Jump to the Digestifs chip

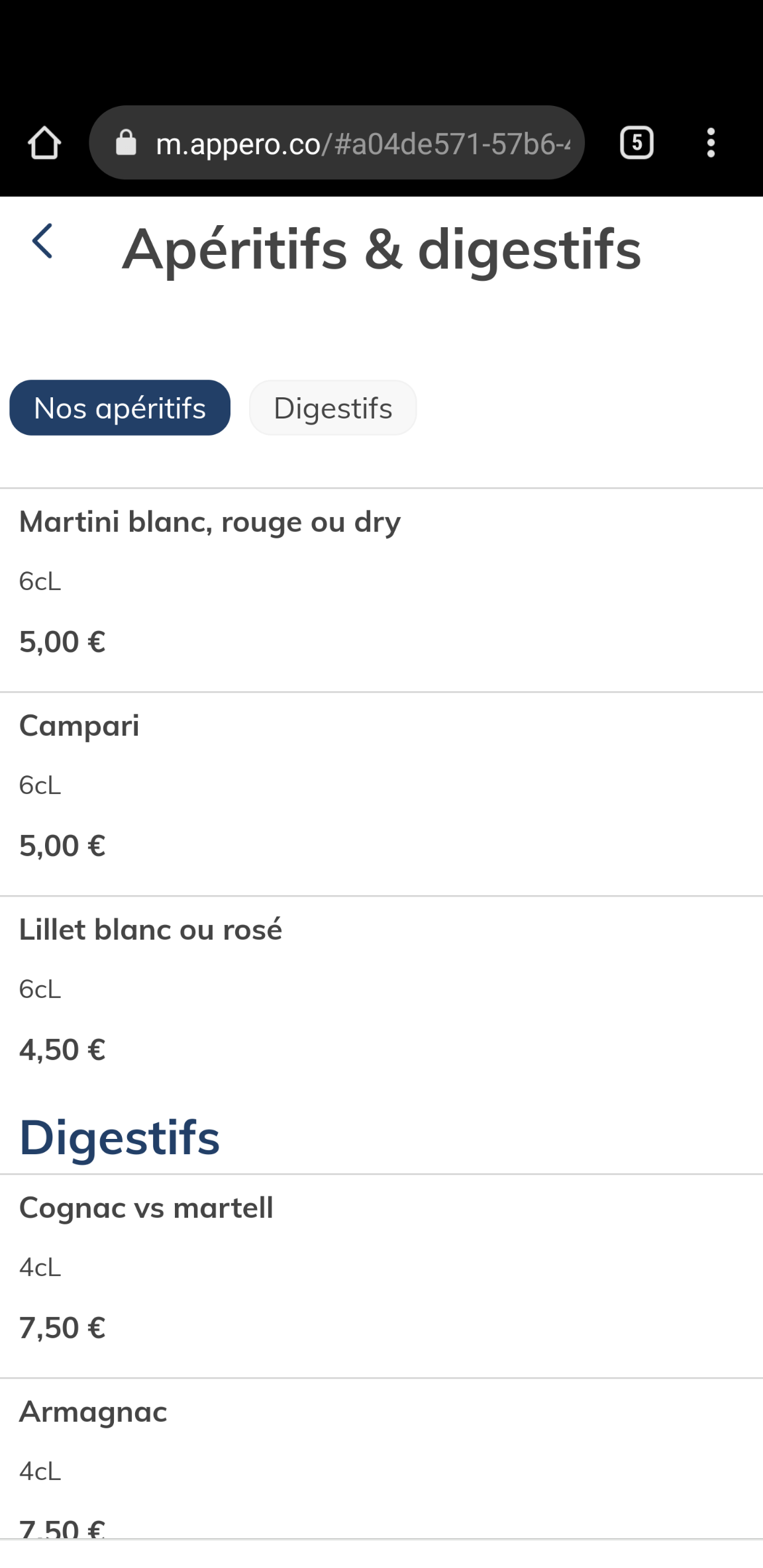332,408
